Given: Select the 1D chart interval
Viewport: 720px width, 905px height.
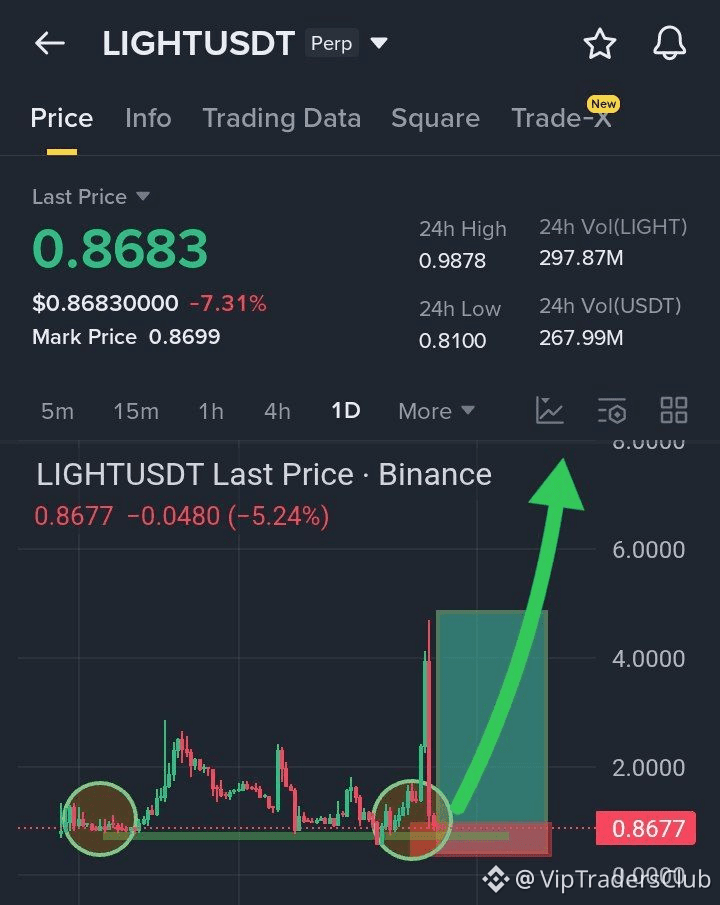Looking at the screenshot, I should click(346, 411).
